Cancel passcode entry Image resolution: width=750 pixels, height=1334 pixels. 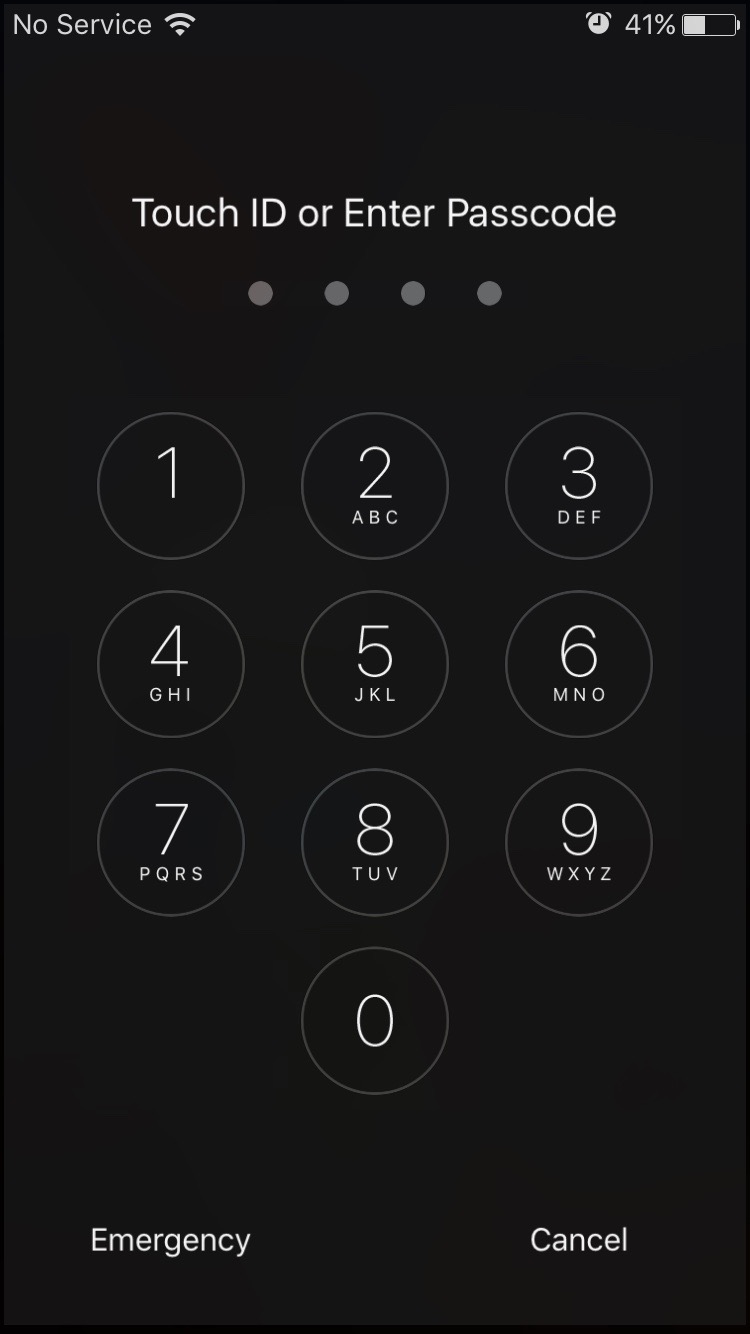(x=579, y=1240)
